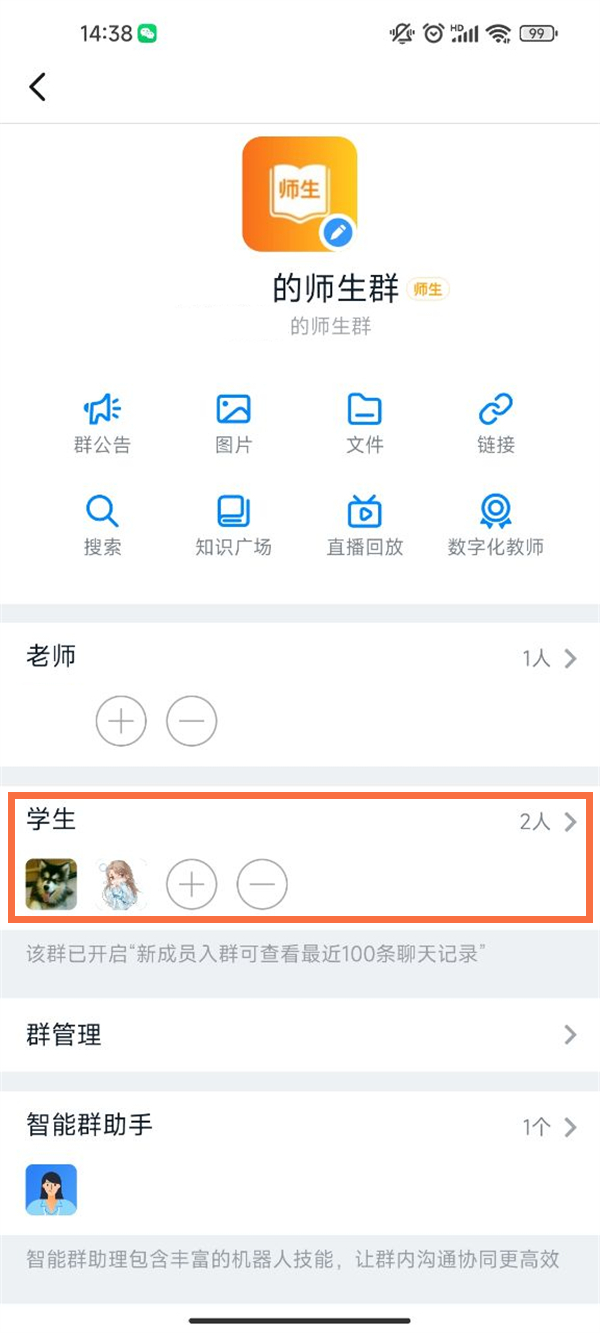Open 数字化教师 digital teacher
Screen dimensions: 600x1333
click(496, 526)
